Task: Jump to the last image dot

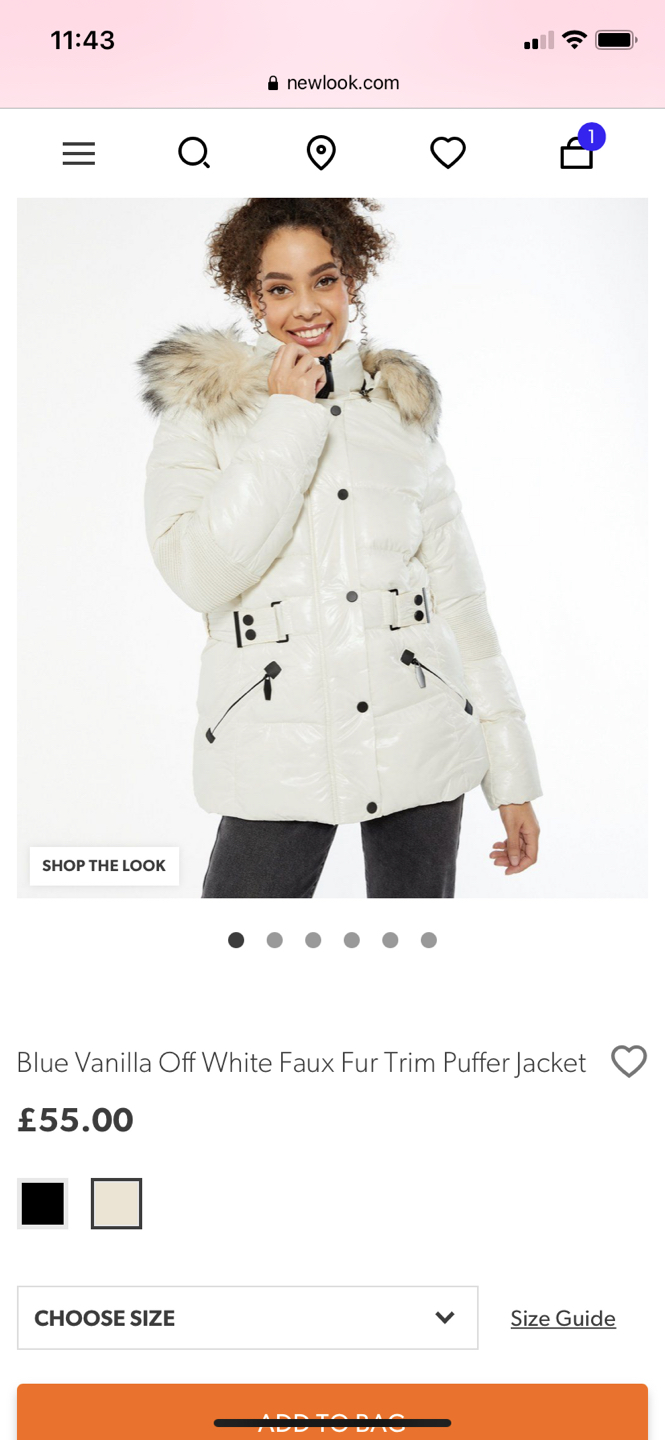Action: click(428, 940)
